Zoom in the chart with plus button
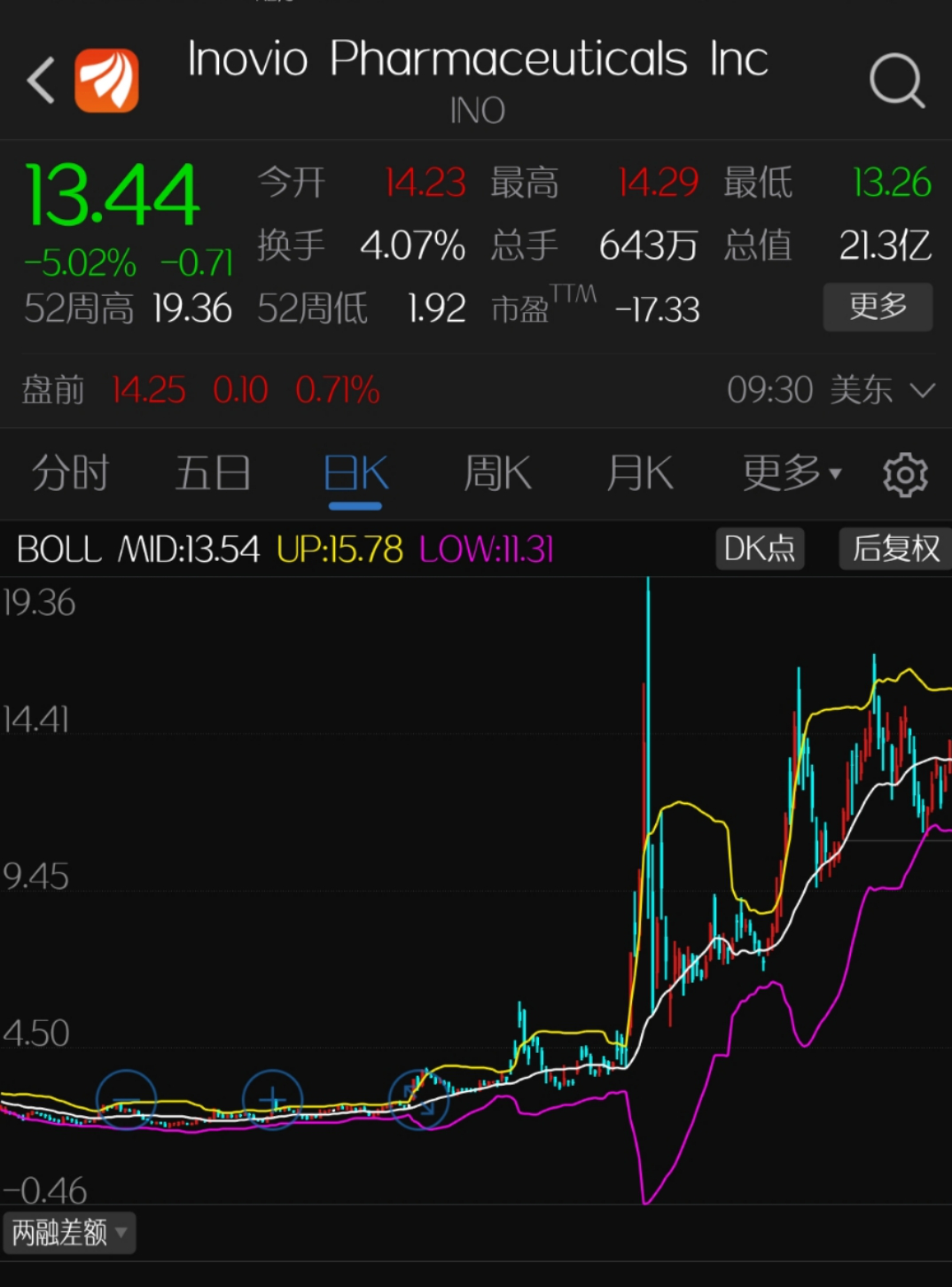The width and height of the screenshot is (952, 1287). tap(272, 1099)
